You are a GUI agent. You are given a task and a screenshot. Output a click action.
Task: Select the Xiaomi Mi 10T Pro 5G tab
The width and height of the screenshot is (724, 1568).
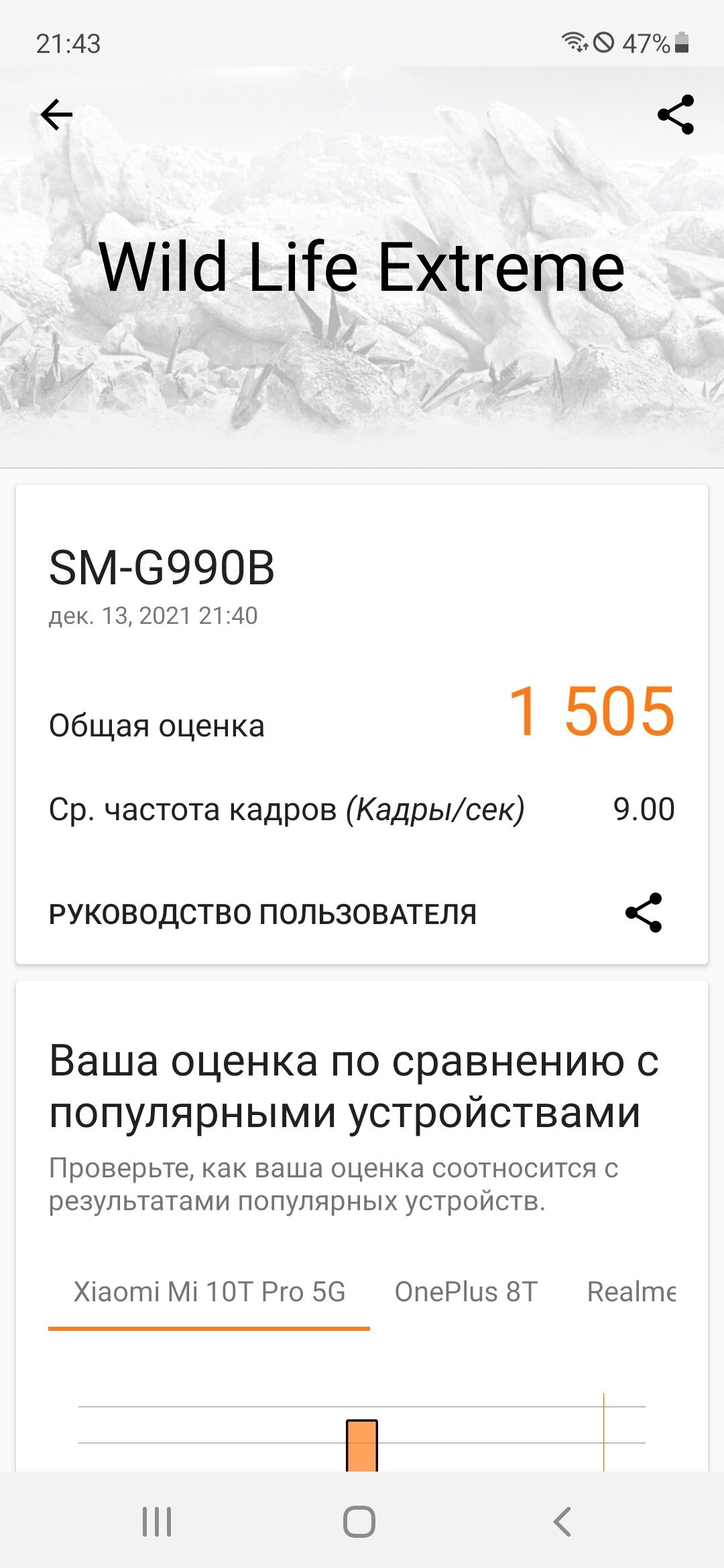tap(209, 1293)
